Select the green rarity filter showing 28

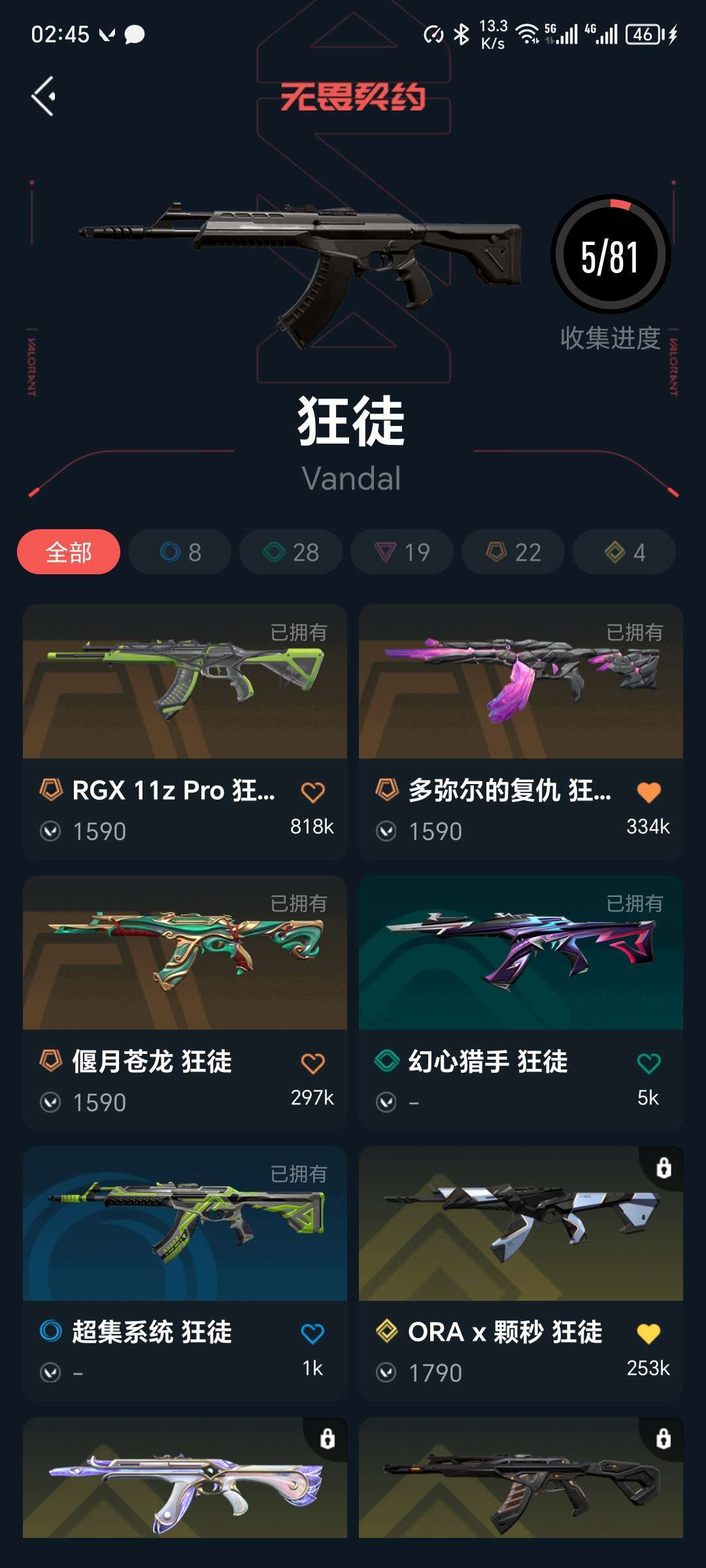[x=290, y=552]
